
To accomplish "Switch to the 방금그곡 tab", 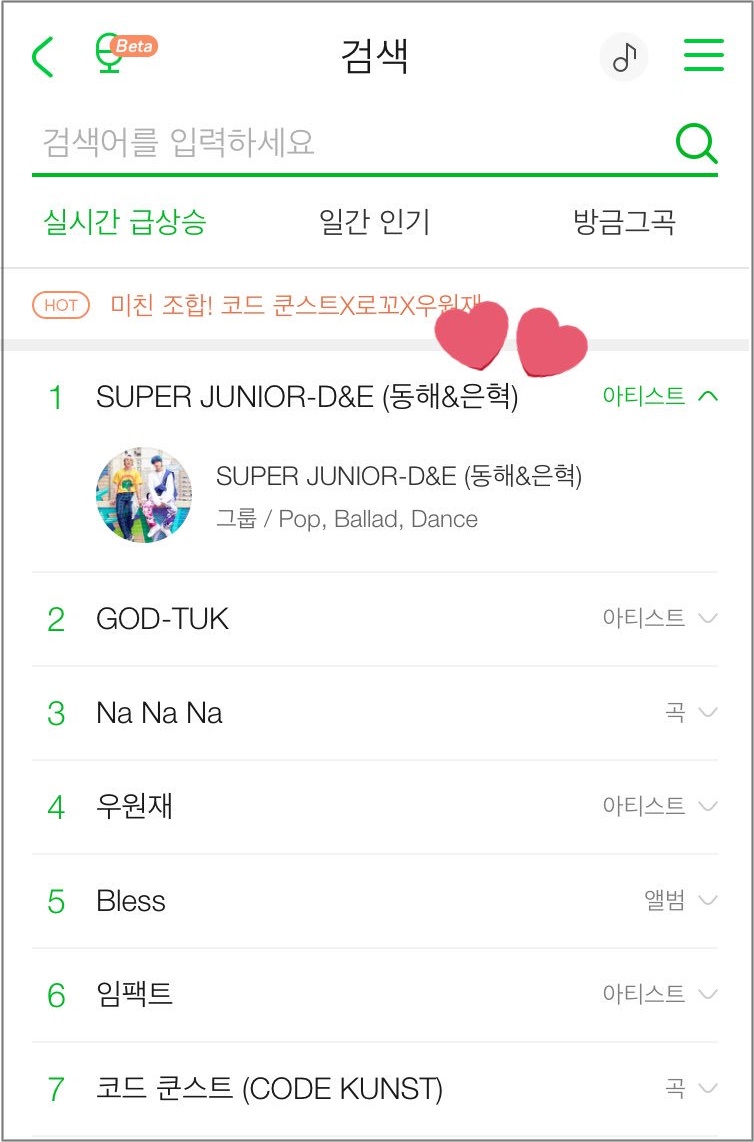I will tap(624, 222).
